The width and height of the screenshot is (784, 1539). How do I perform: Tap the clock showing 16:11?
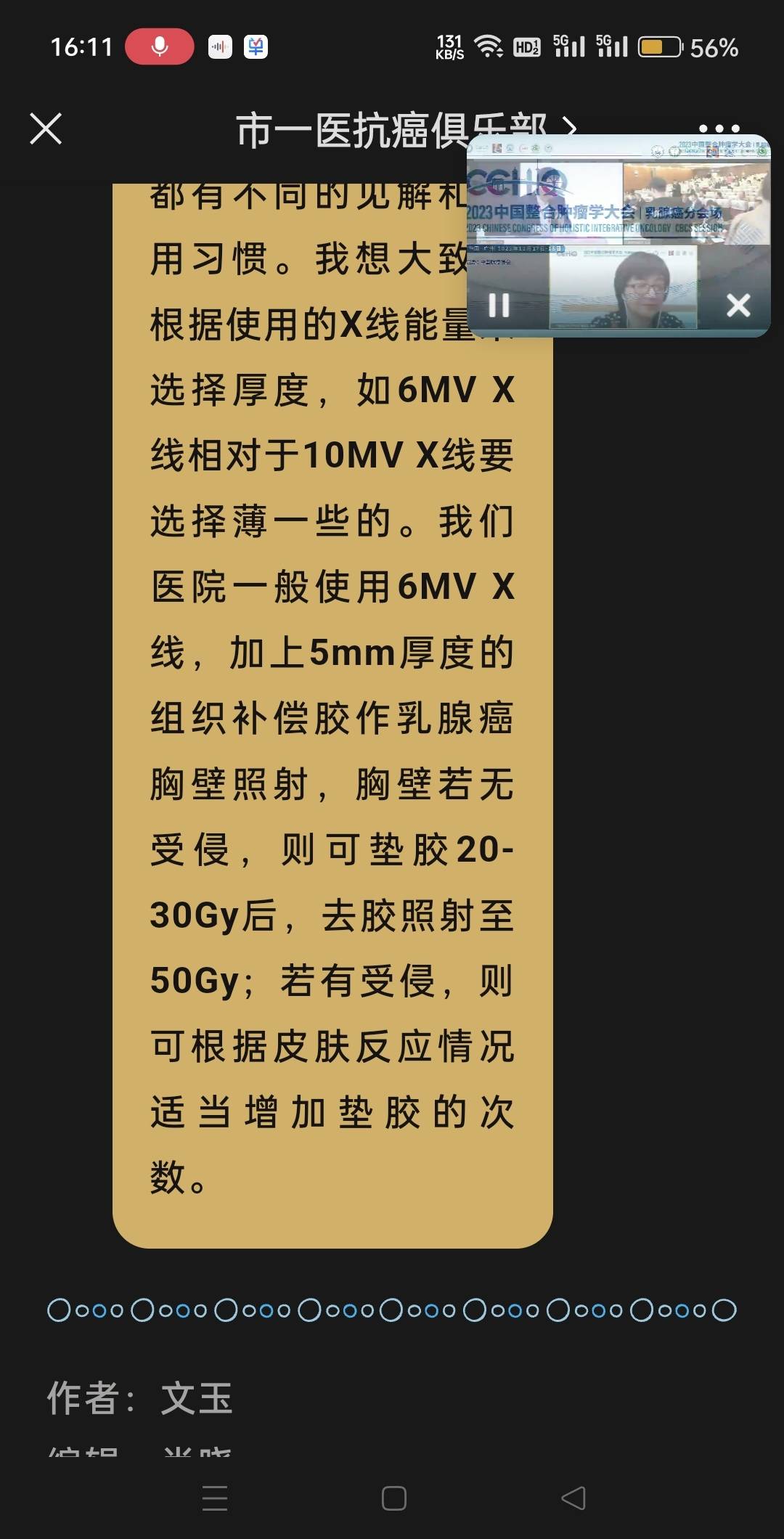(83, 46)
